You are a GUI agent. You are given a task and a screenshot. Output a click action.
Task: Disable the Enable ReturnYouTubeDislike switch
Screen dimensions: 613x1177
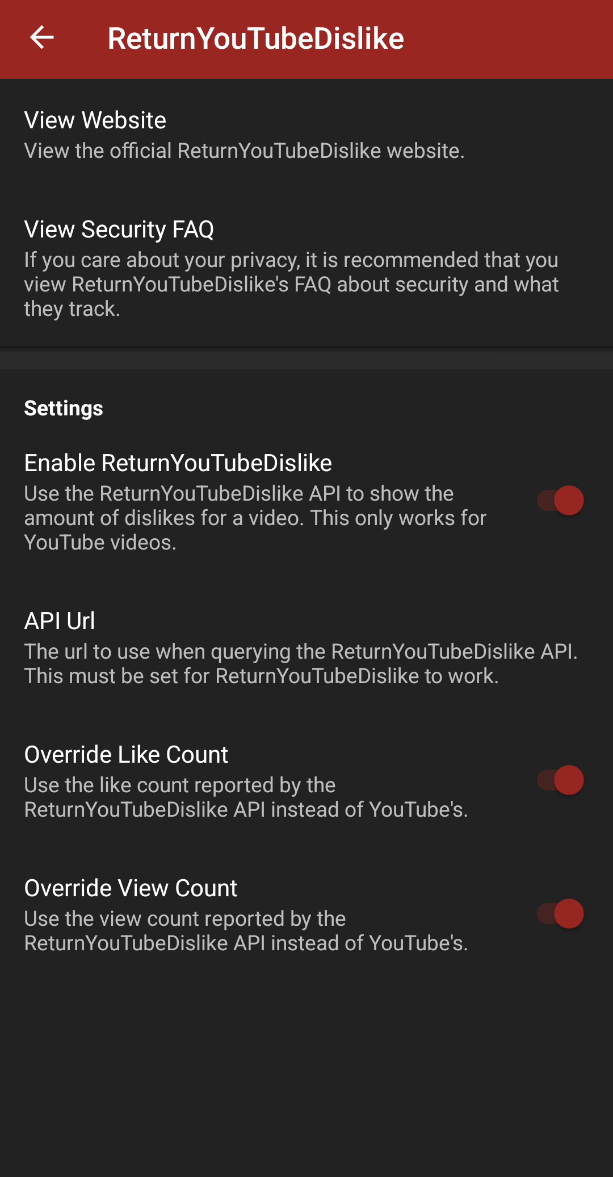pos(560,500)
